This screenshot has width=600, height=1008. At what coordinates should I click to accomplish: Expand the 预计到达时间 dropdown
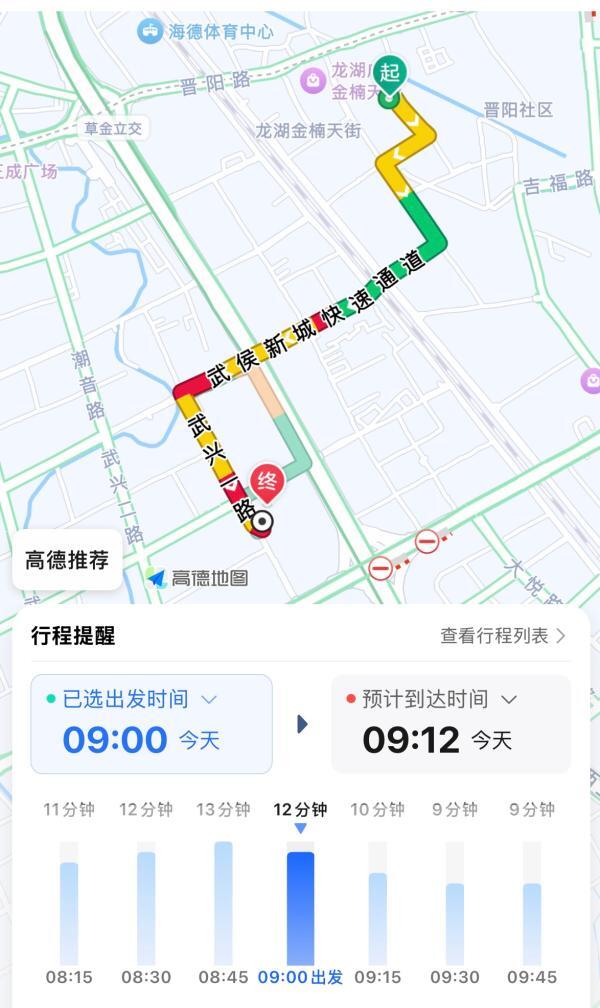(451, 724)
